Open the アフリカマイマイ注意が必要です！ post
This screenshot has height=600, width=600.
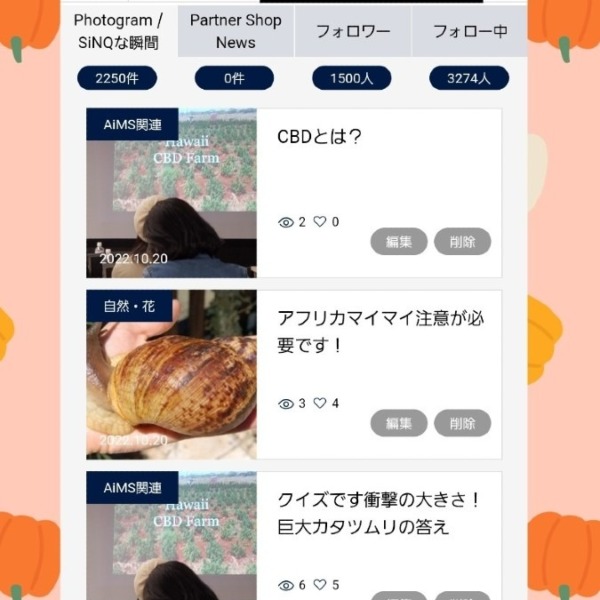coord(380,332)
